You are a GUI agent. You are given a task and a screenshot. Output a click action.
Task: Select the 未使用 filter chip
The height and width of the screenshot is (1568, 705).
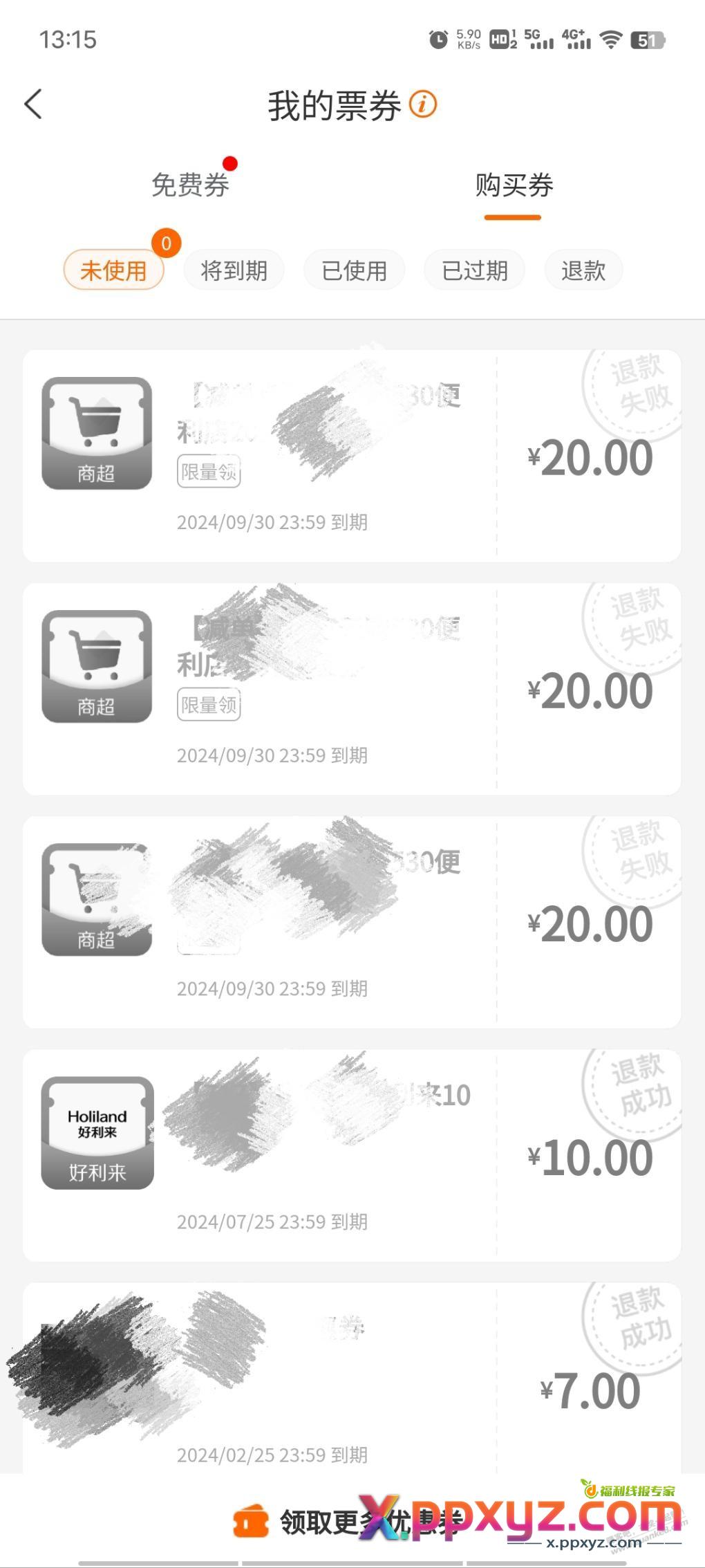(x=113, y=270)
